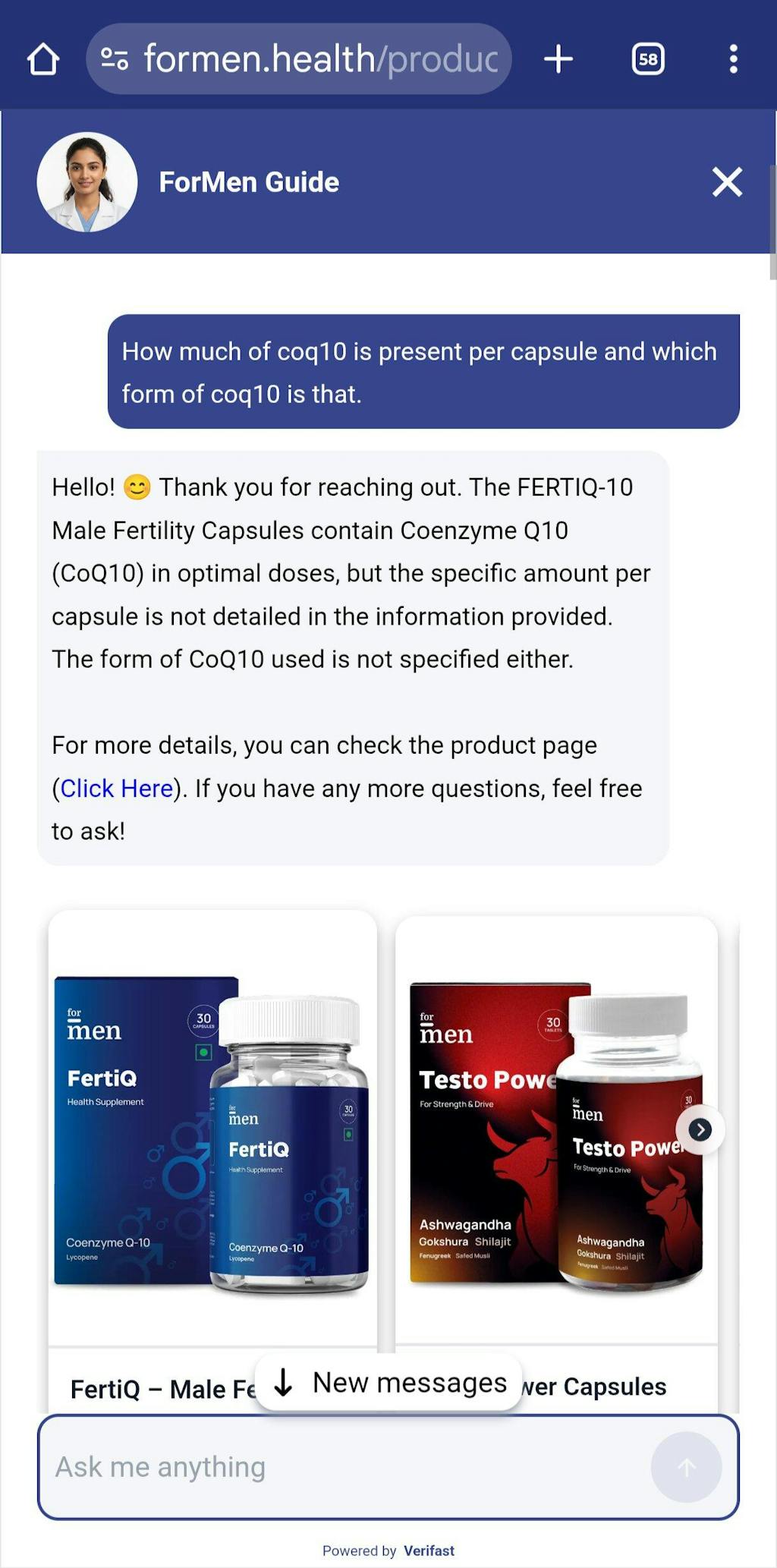The height and width of the screenshot is (1568, 777).
Task: Follow the Click Here product link
Action: click(117, 789)
